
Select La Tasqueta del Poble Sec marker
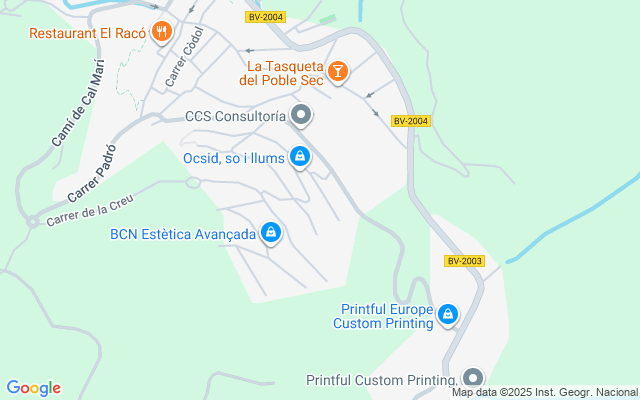340,71
